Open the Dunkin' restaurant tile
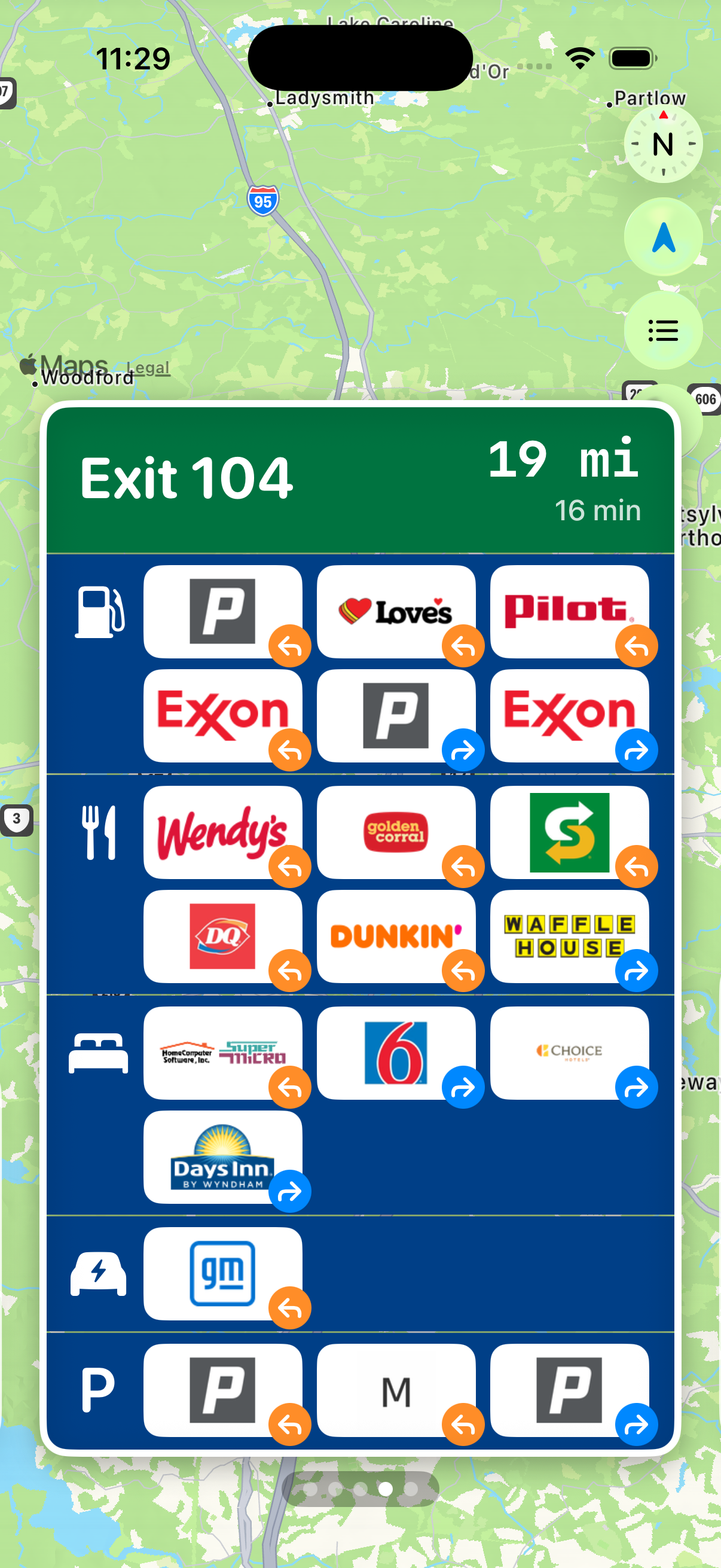The width and height of the screenshot is (721, 1568). coord(397,936)
